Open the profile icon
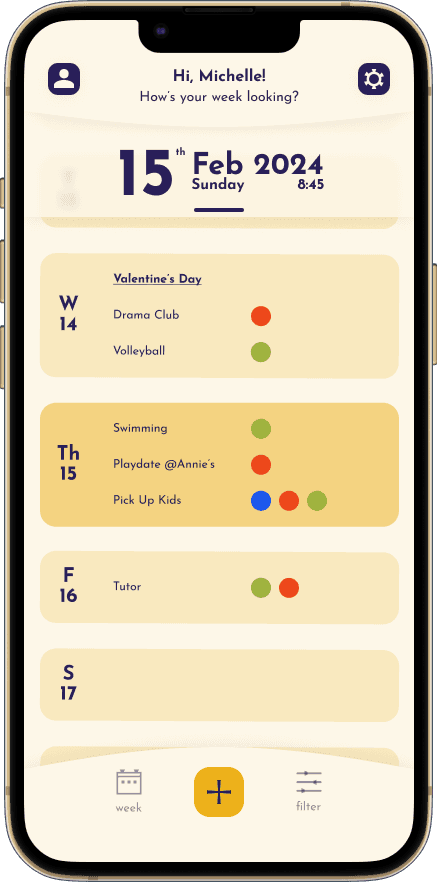This screenshot has width=437, height=882. (x=64, y=79)
